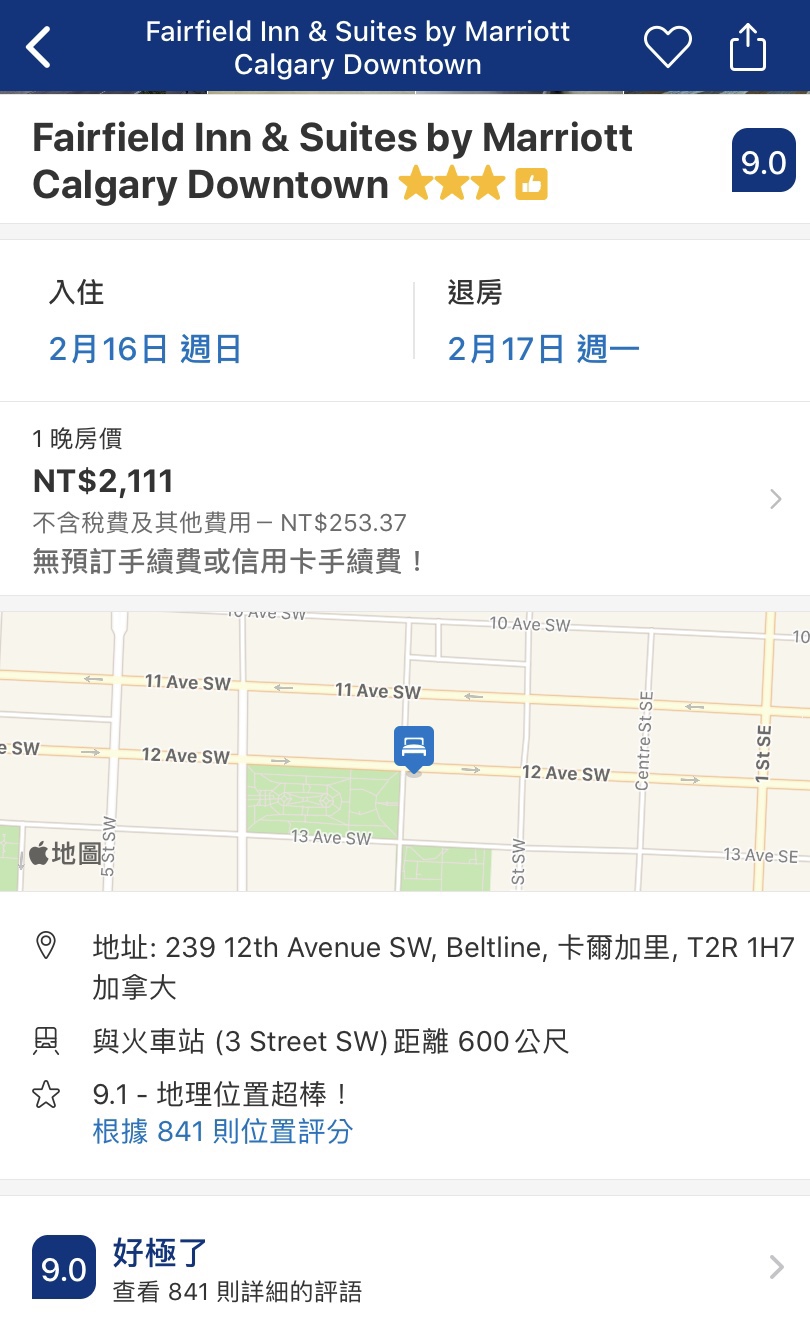Open the 841 detailed reviews row
This screenshot has width=810, height=1323.
pyautogui.click(x=404, y=1268)
